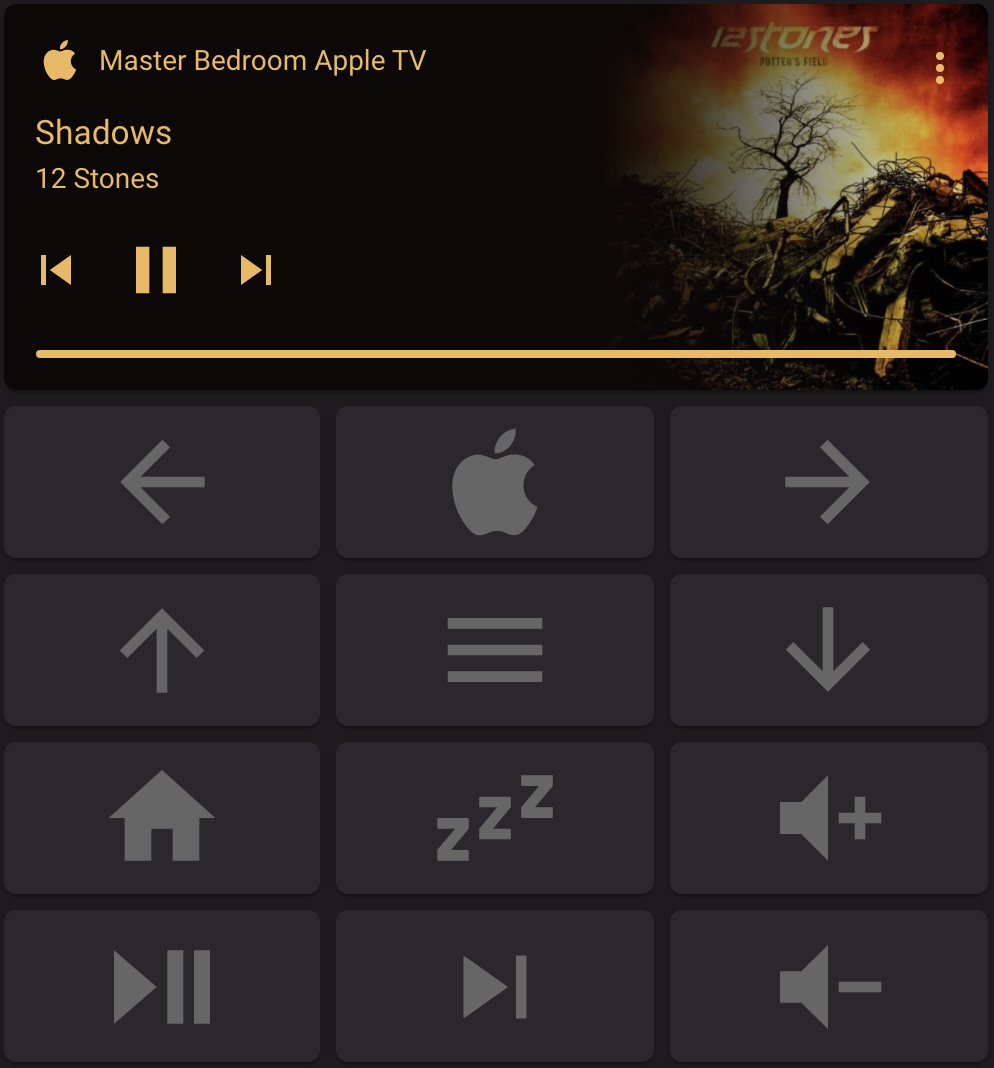Click the playback progress bar
Viewport: 994px width, 1068px height.
494,353
